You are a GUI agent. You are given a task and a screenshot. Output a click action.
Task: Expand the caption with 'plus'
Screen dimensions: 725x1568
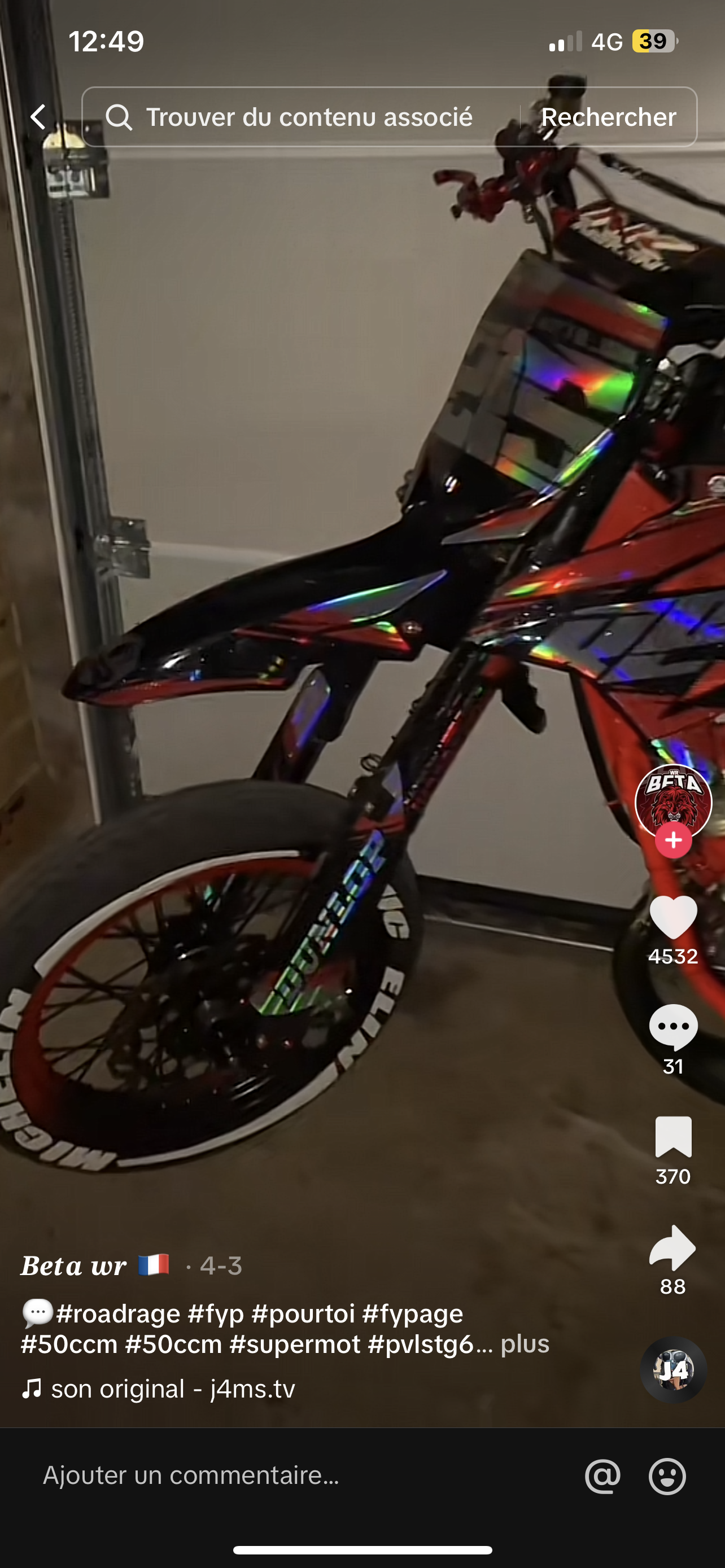coord(525,1343)
